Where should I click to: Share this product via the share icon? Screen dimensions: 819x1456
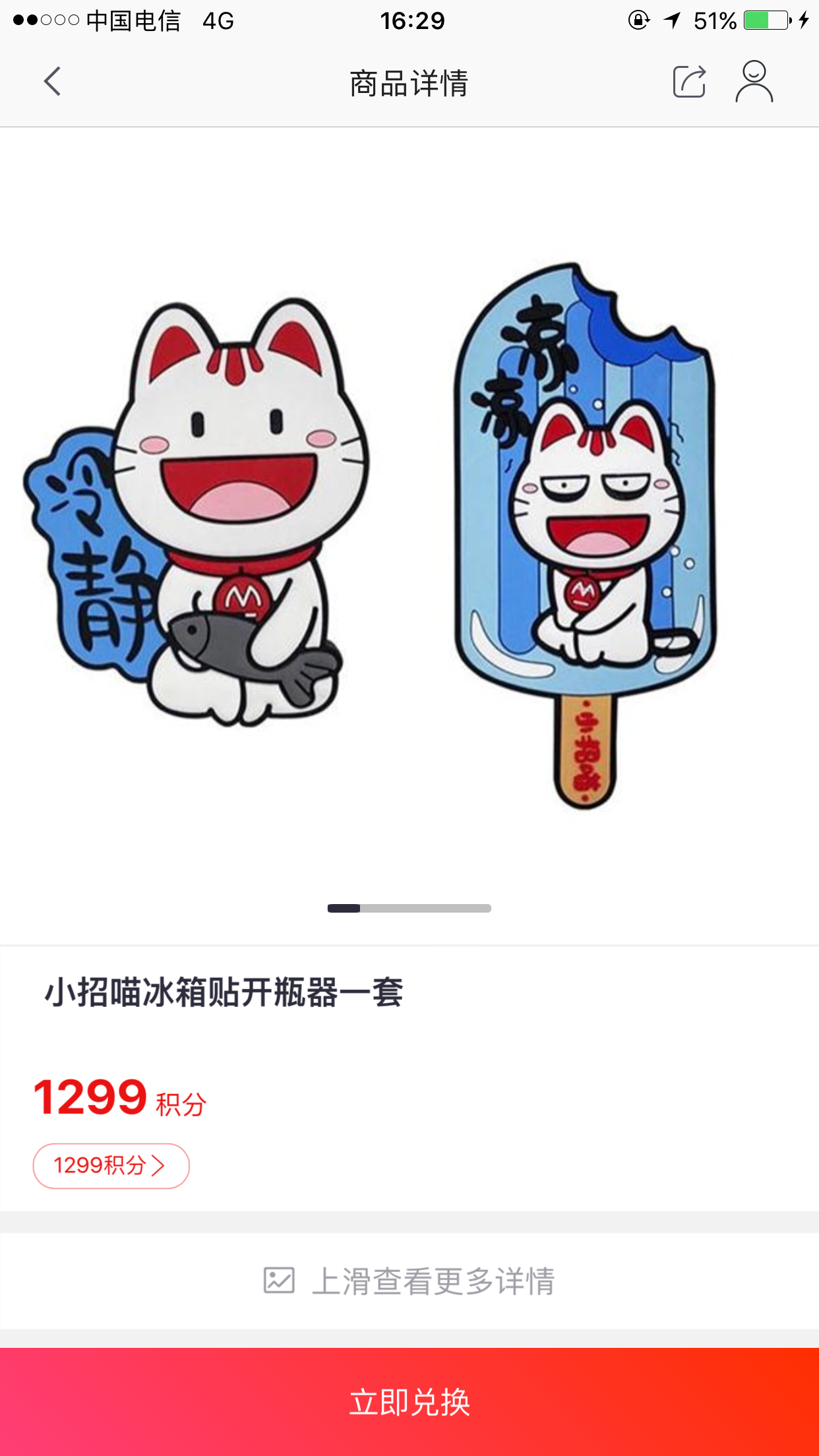tap(689, 82)
